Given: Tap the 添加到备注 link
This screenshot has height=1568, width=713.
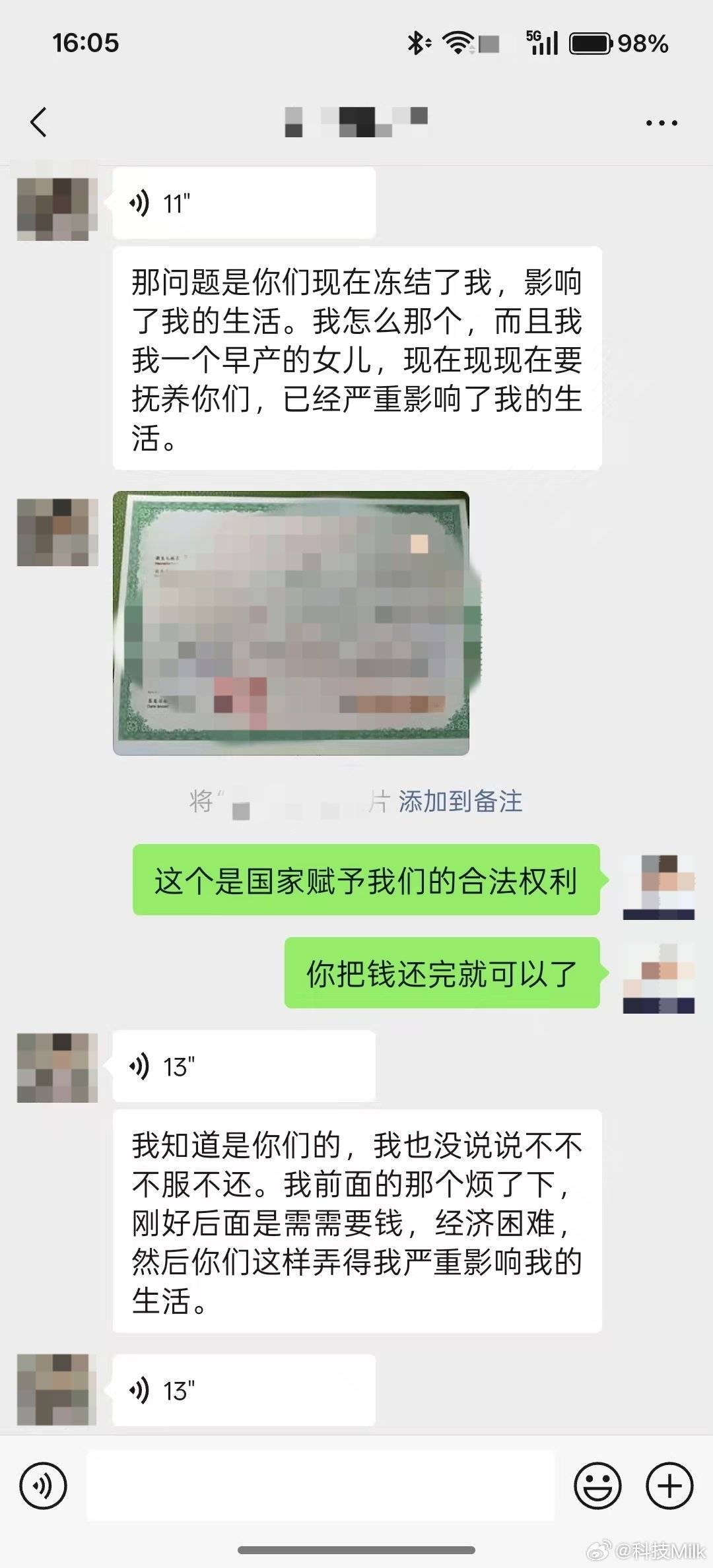Looking at the screenshot, I should (x=460, y=801).
